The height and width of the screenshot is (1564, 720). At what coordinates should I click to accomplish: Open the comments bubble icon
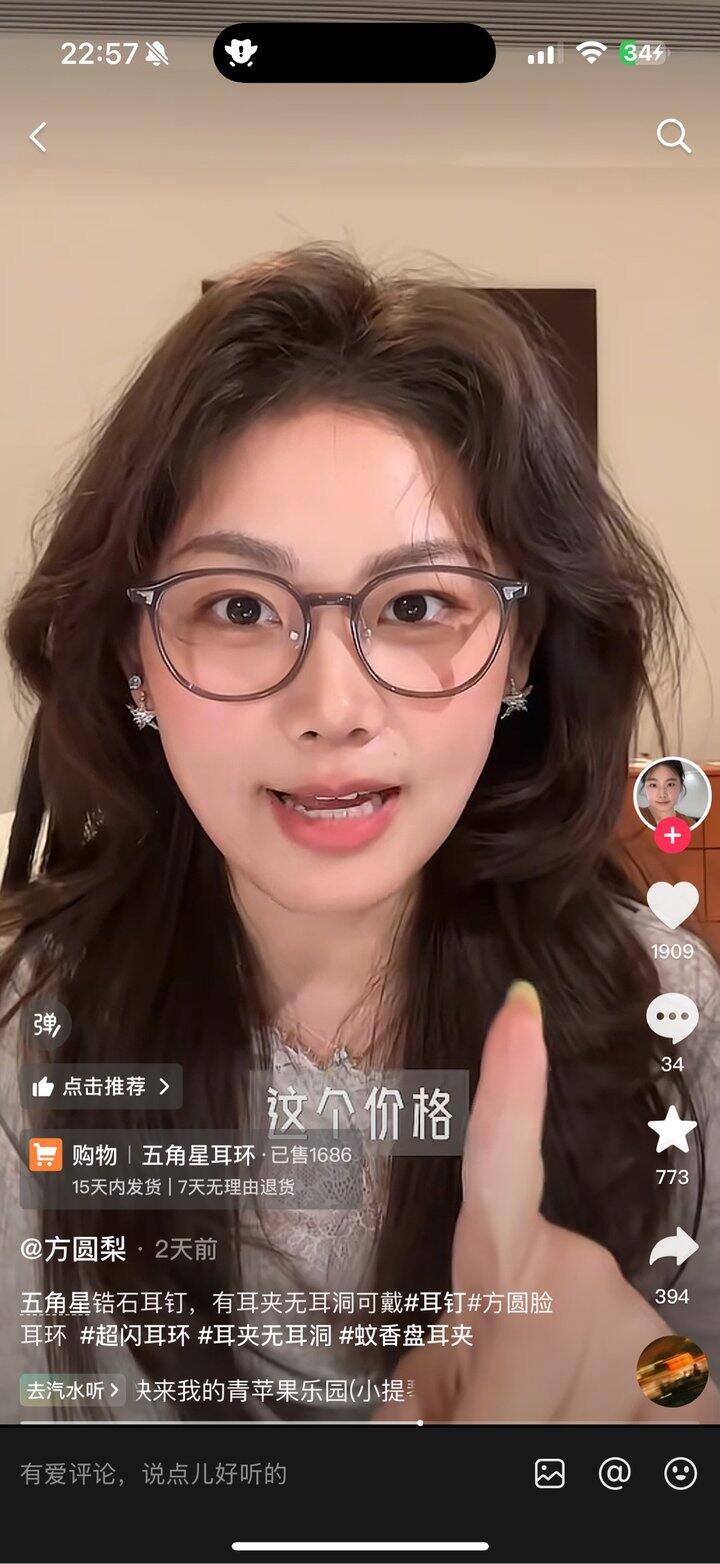click(x=672, y=1019)
